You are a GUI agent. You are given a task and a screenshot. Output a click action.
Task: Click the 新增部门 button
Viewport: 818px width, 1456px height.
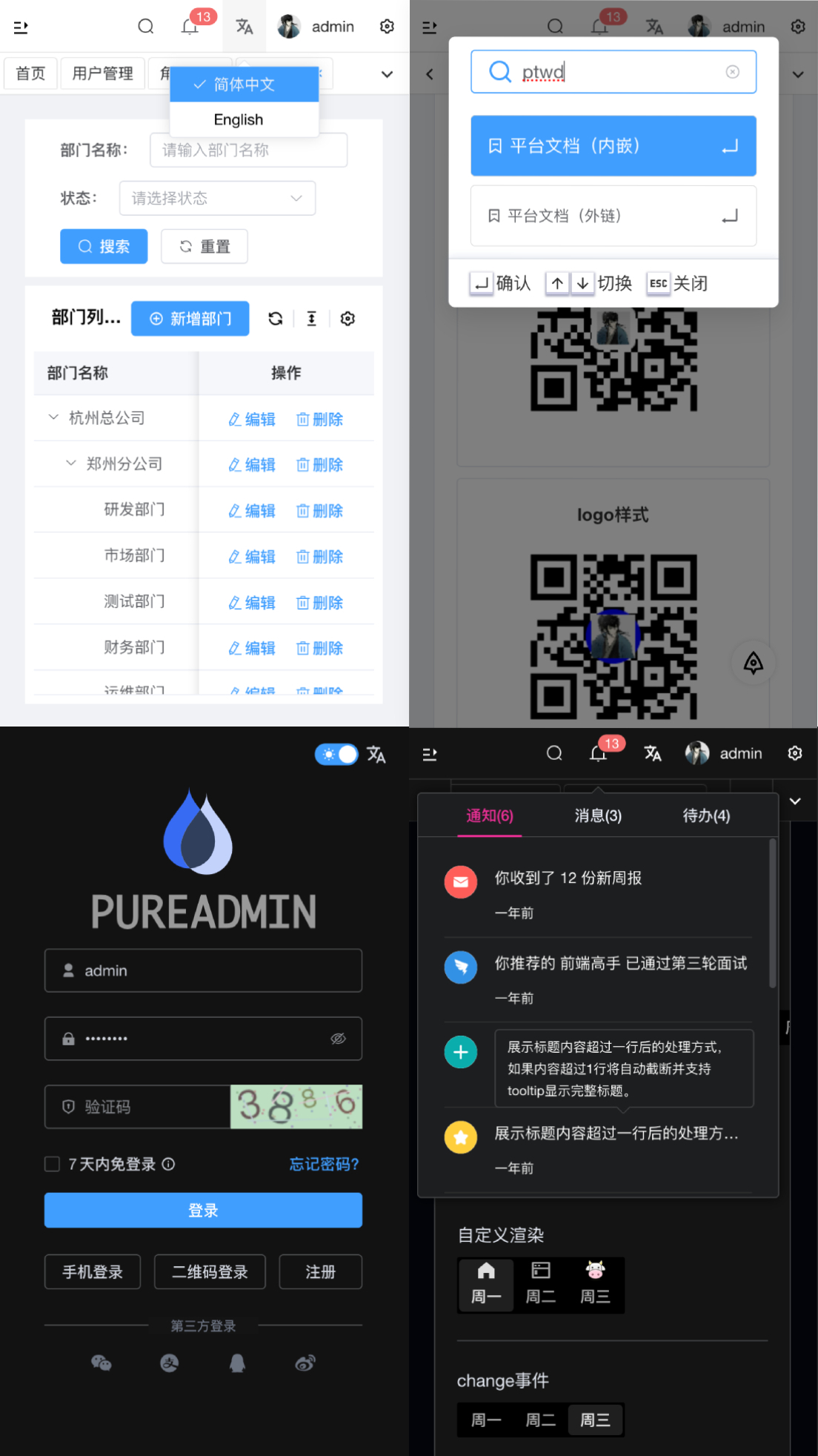click(x=190, y=319)
